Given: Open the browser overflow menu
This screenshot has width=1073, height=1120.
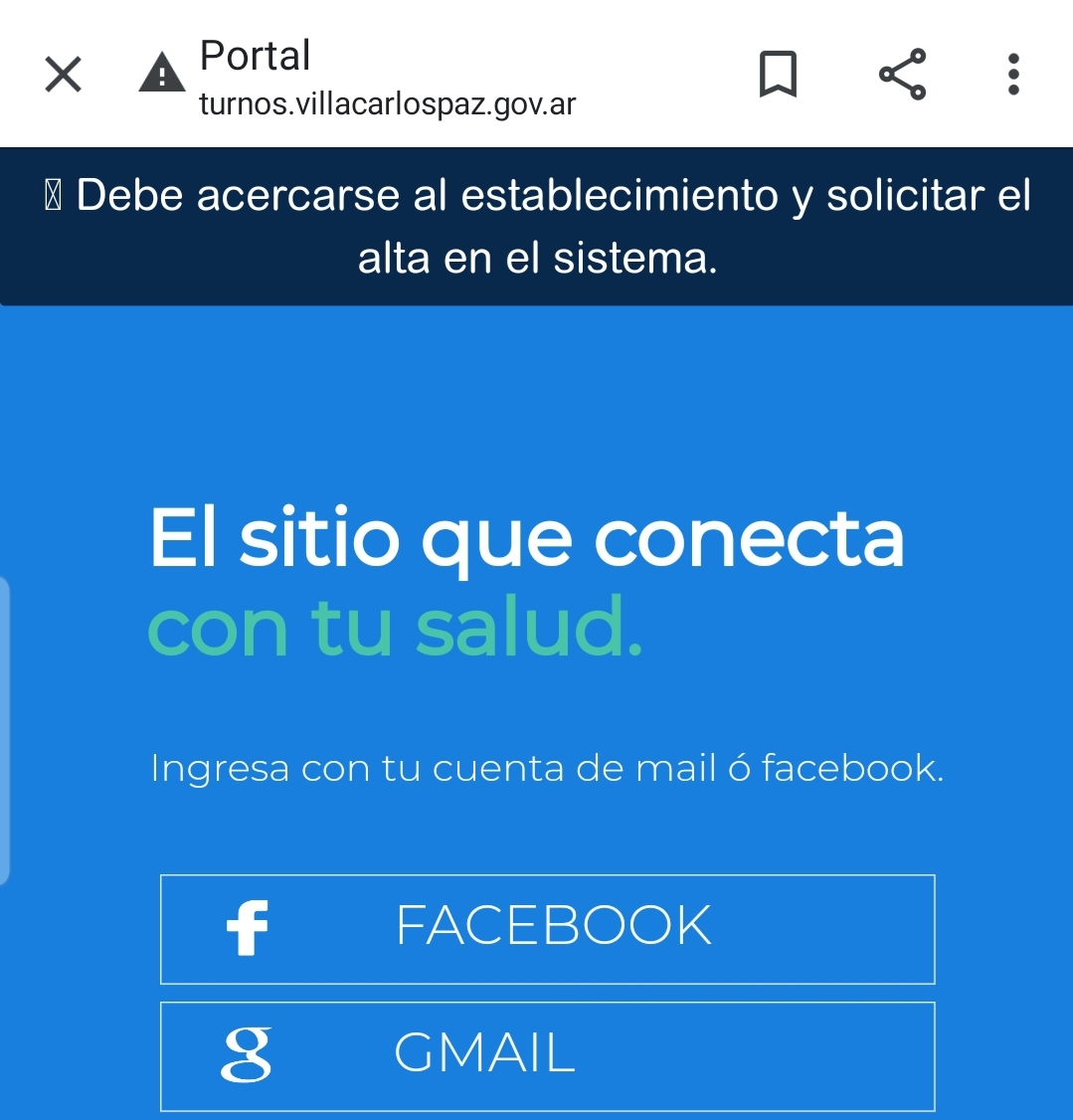Looking at the screenshot, I should click(x=1013, y=75).
